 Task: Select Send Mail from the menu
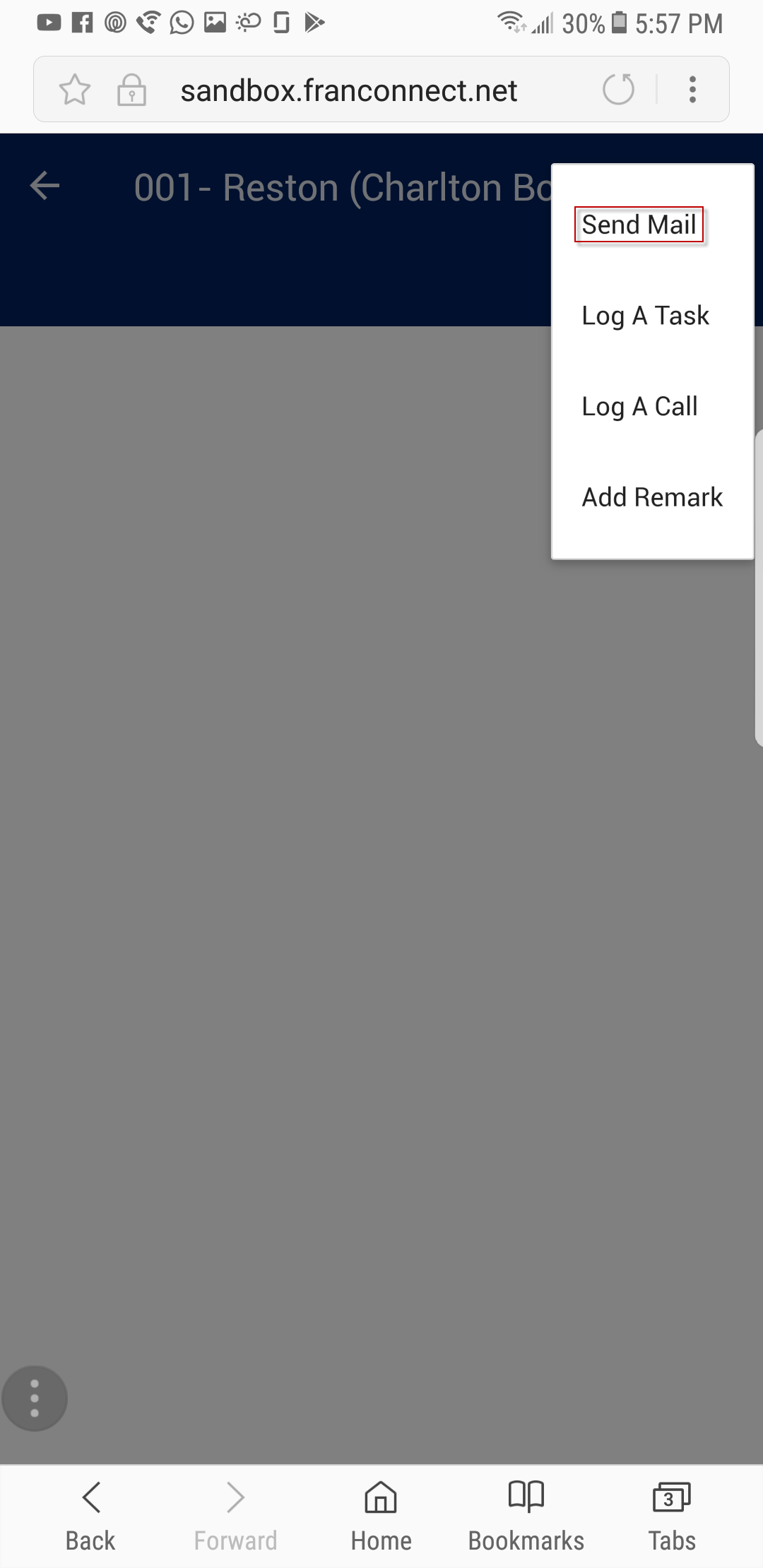(639, 225)
